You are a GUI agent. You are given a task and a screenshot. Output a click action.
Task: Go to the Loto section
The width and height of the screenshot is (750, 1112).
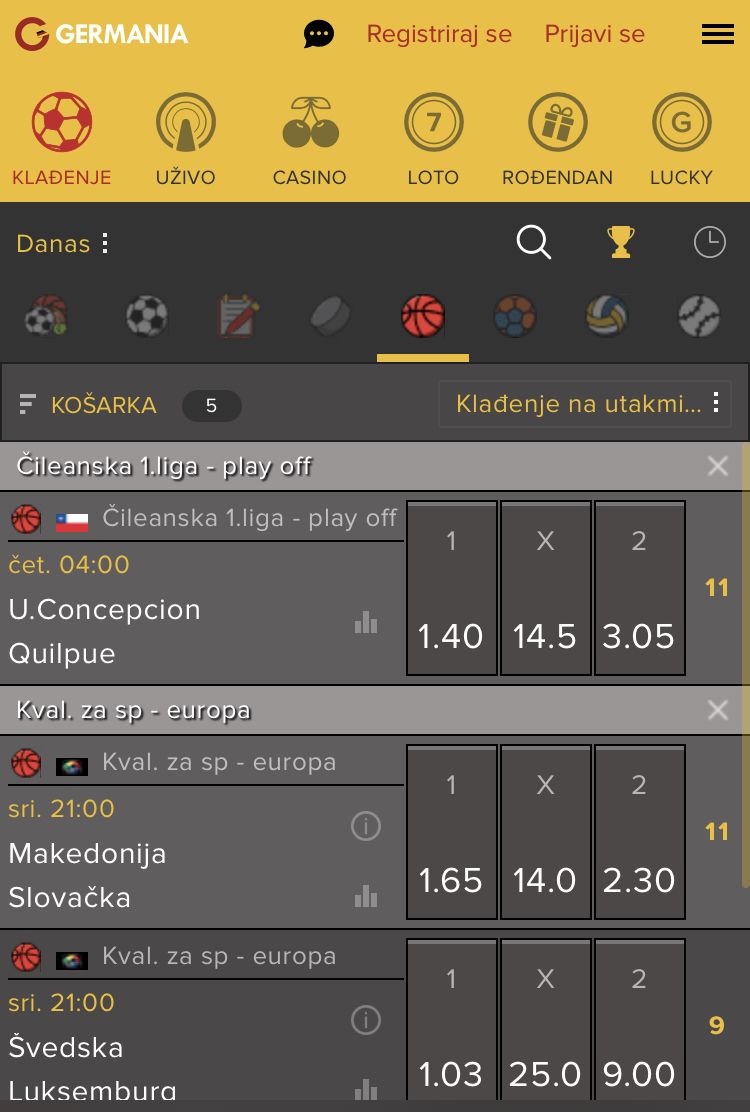point(433,140)
